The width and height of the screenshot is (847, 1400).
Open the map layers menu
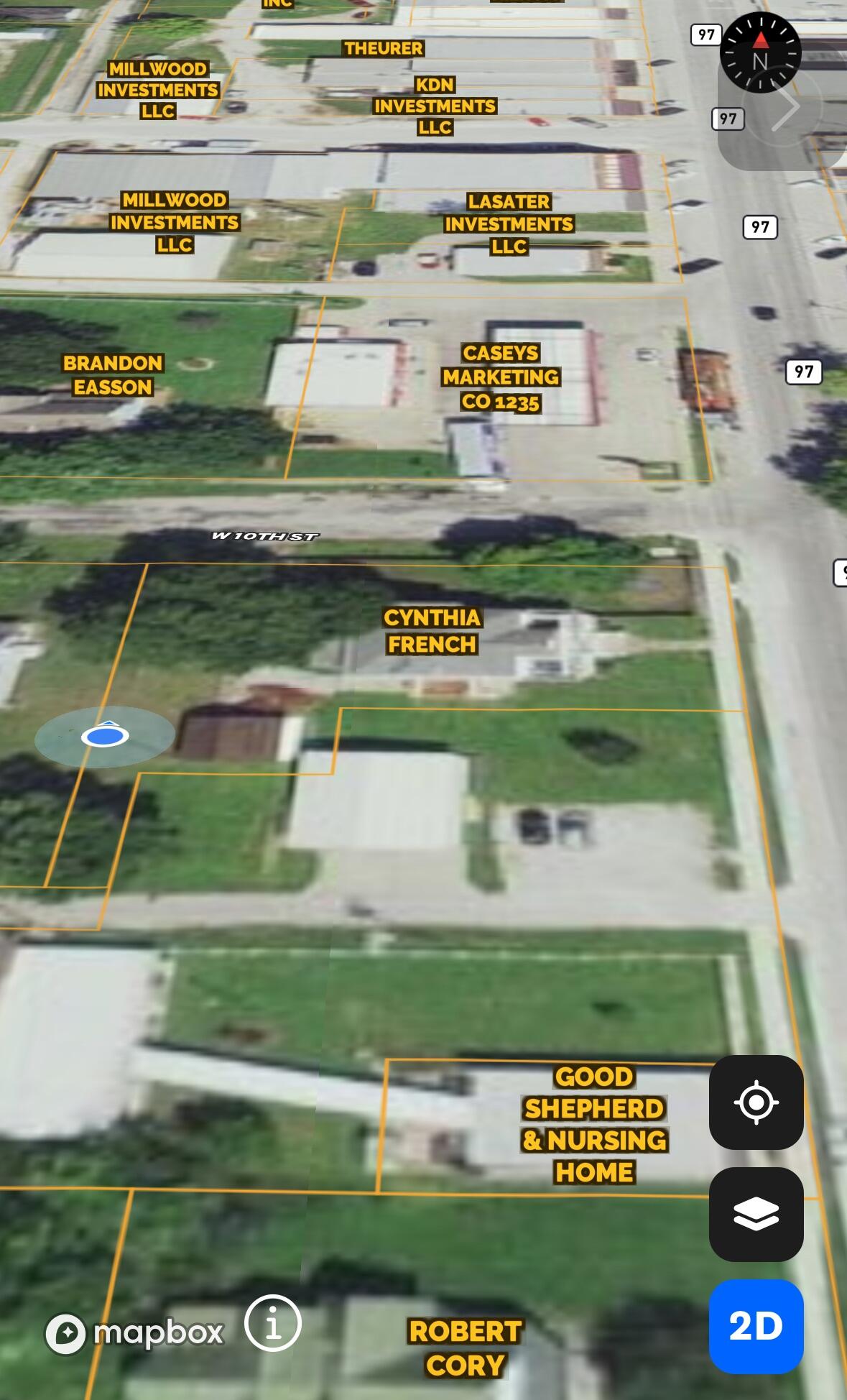tap(756, 1214)
